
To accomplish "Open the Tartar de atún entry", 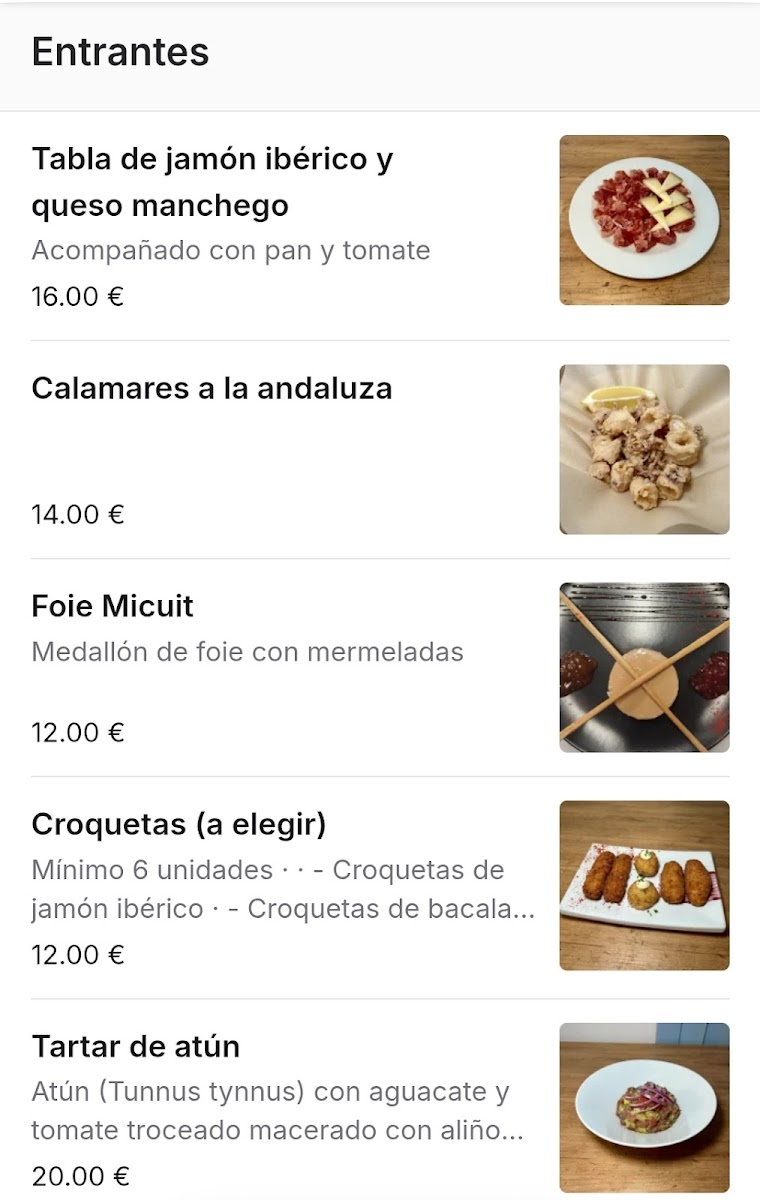I will pyautogui.click(x=136, y=1047).
